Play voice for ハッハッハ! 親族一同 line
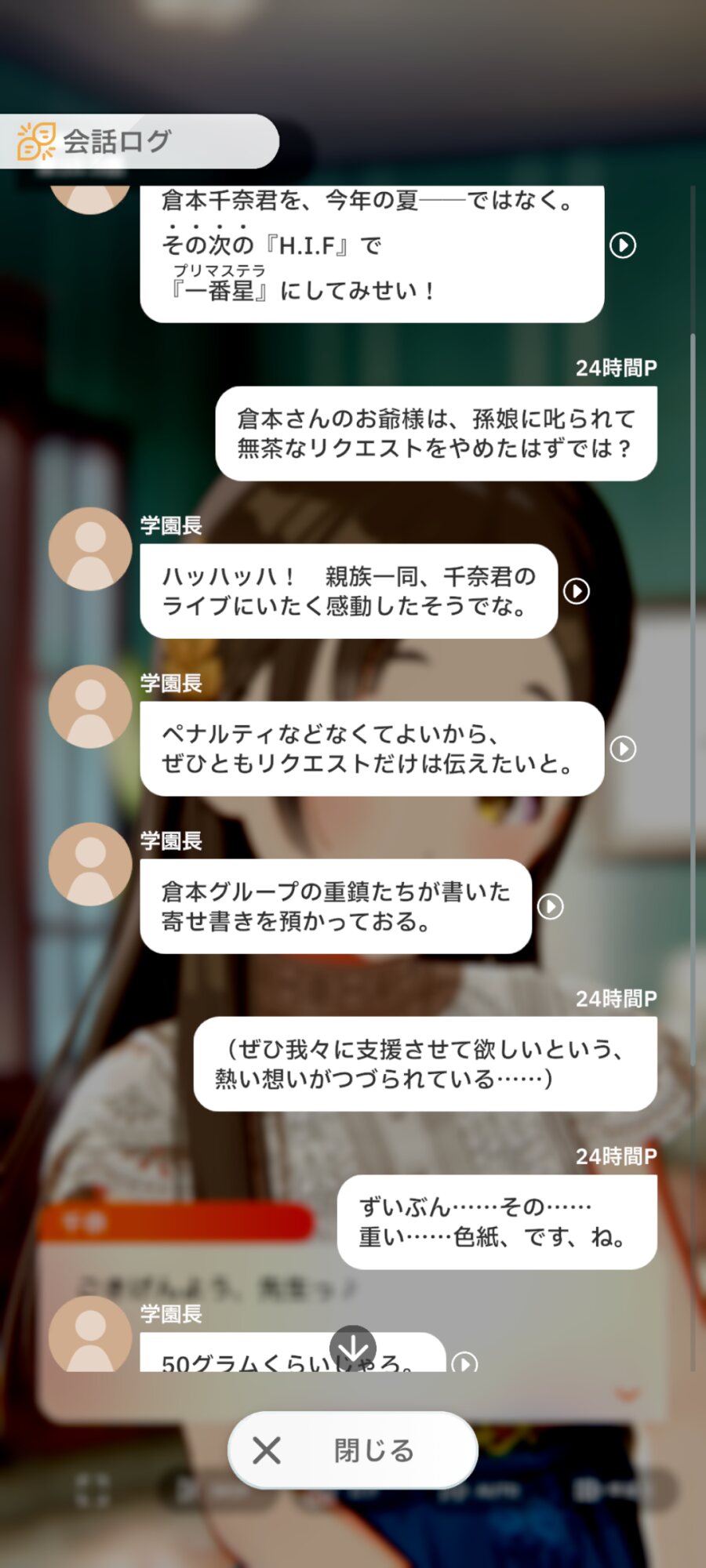Screen dimensions: 706x1568 point(577,591)
